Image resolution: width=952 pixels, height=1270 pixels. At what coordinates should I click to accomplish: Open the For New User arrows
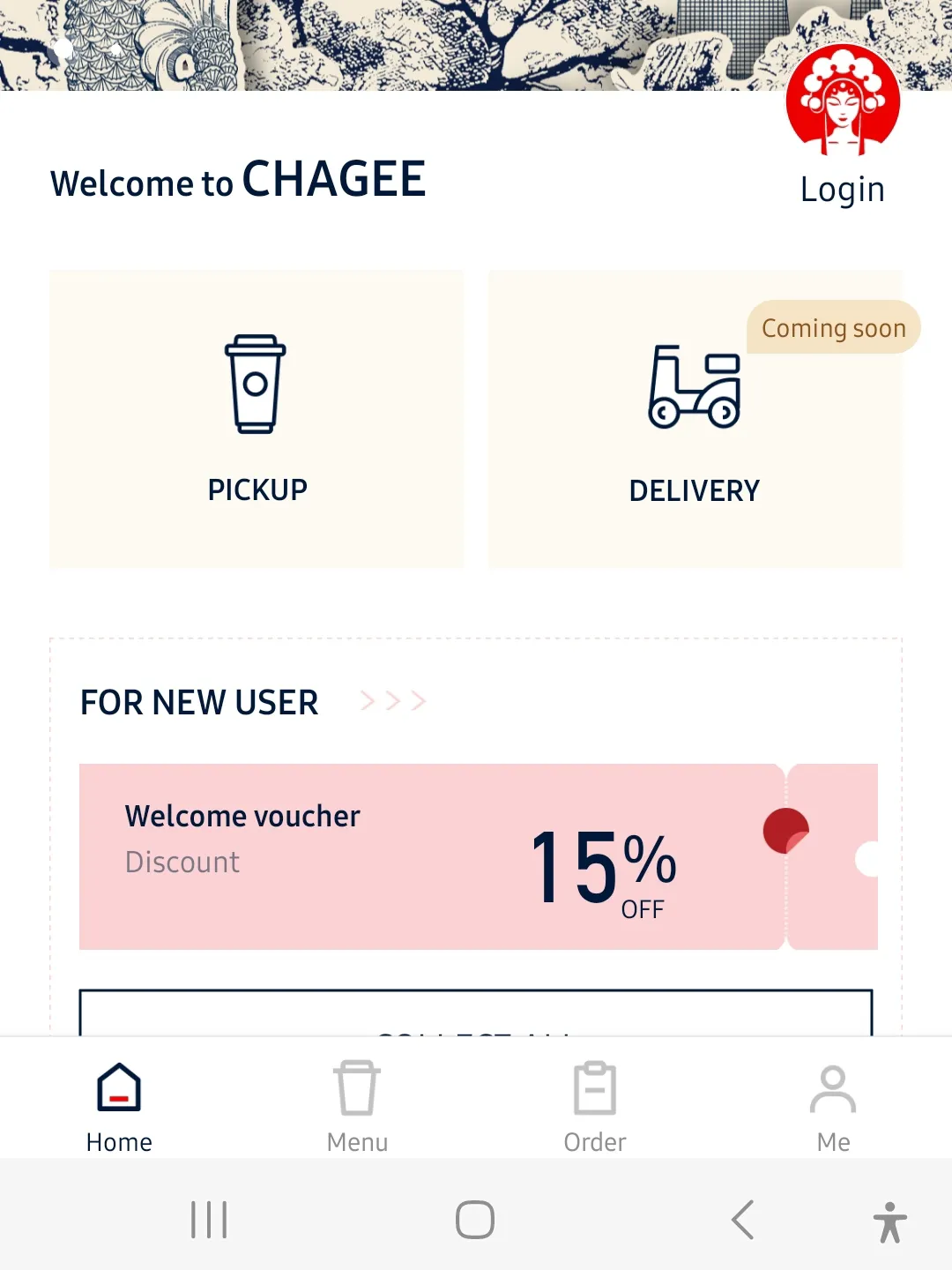pos(393,701)
